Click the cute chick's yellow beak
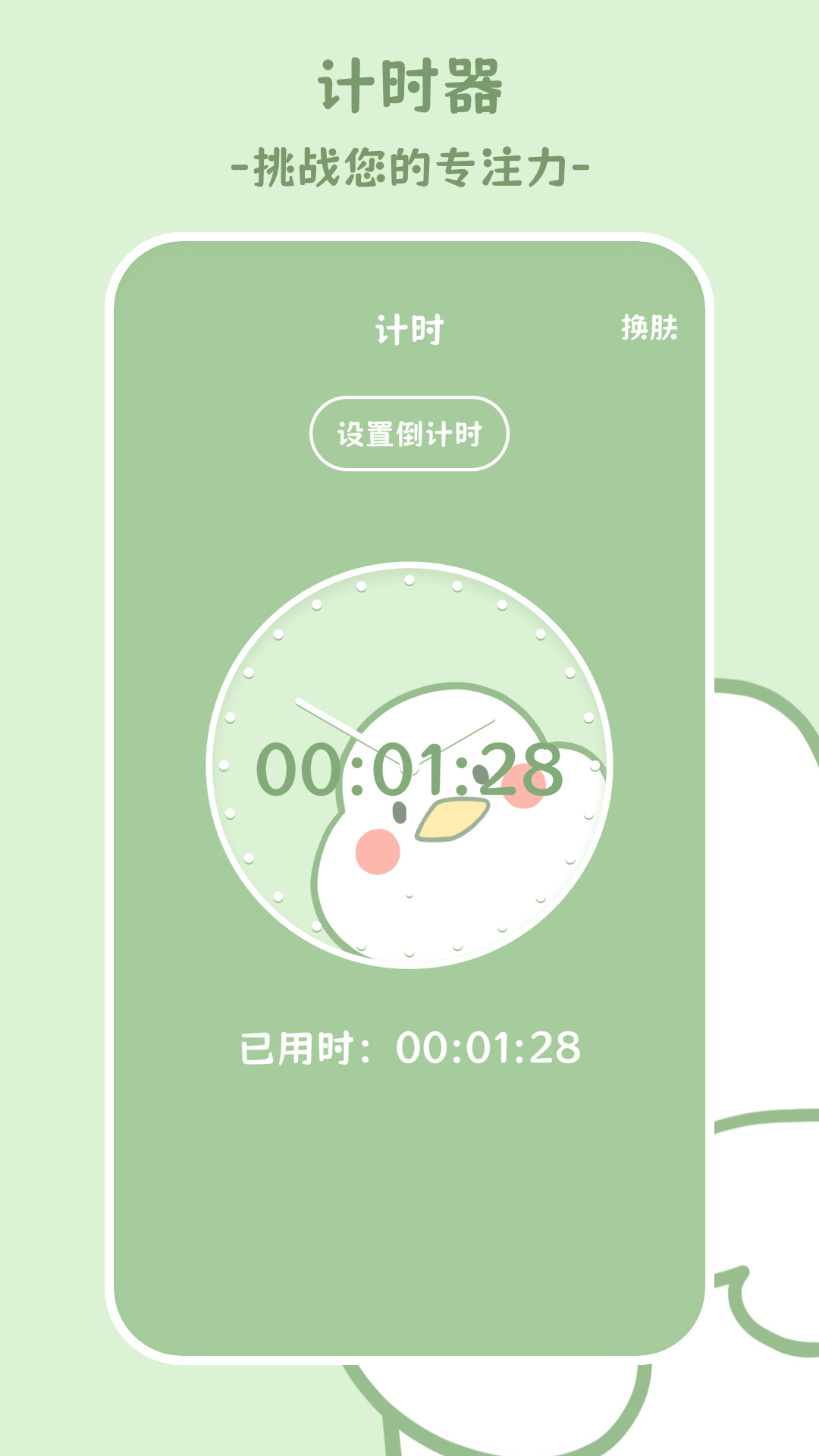This screenshot has height=1456, width=819. coord(451,819)
